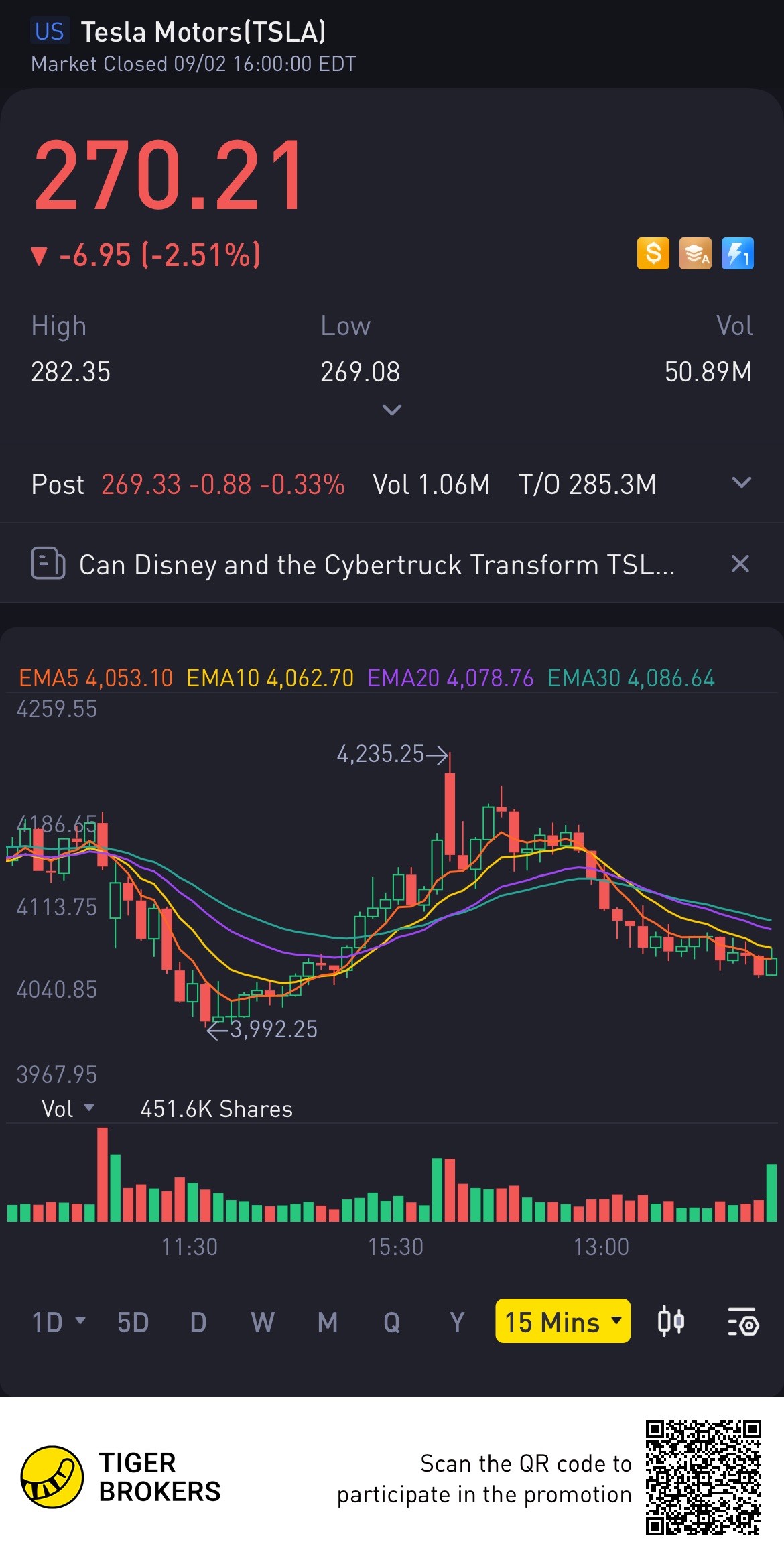Open chart indicator settings
Screen dimensions: 784x1558
tap(742, 1321)
